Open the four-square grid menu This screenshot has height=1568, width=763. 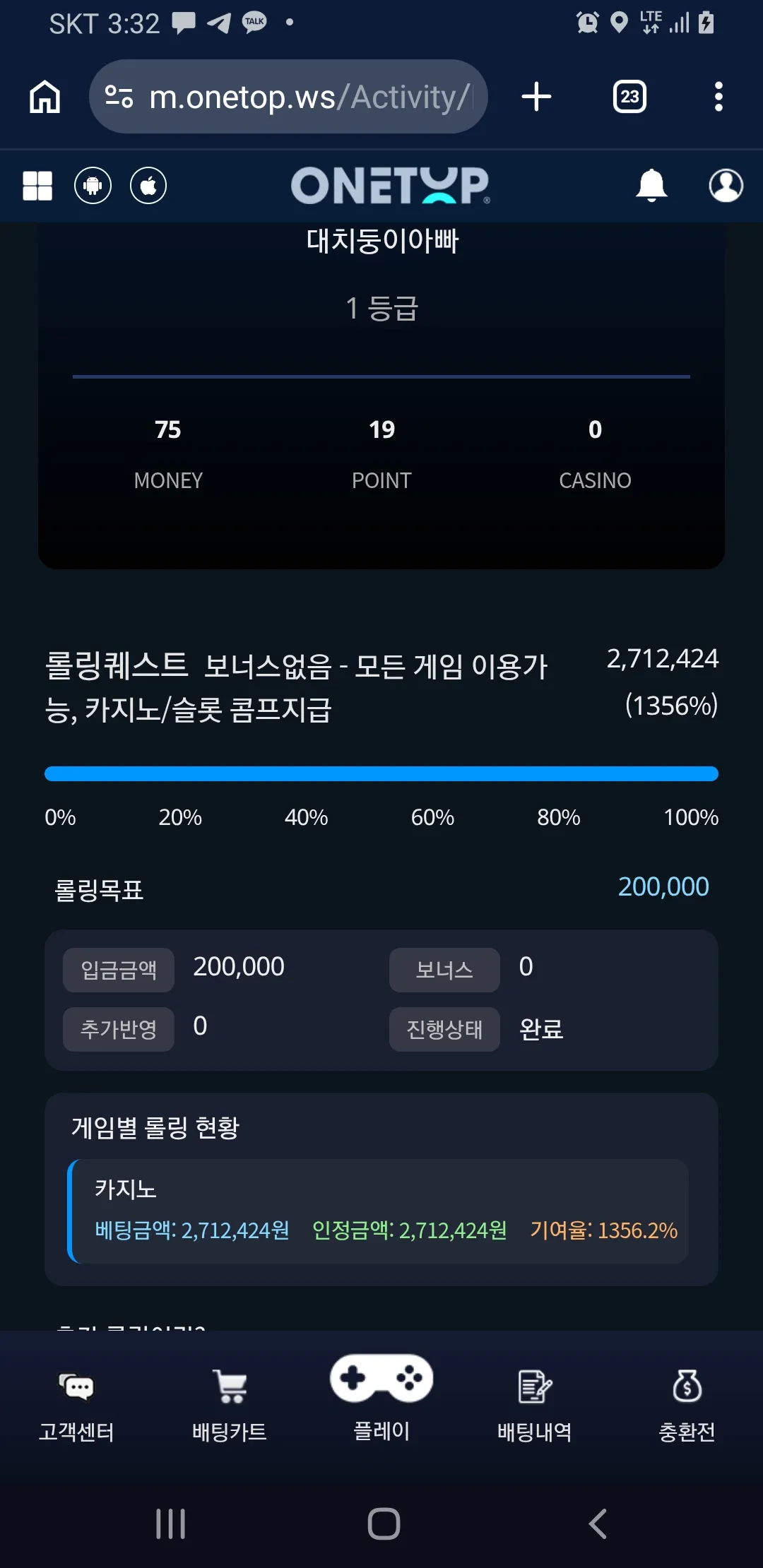pos(37,186)
